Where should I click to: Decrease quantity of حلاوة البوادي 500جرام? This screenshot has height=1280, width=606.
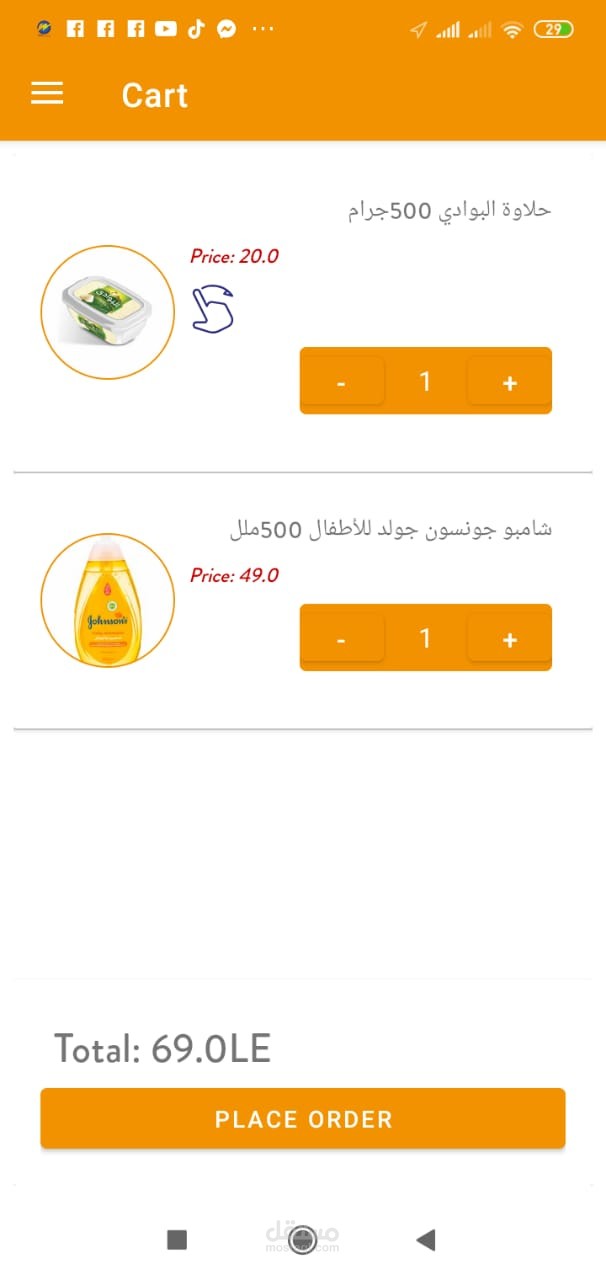coord(342,382)
